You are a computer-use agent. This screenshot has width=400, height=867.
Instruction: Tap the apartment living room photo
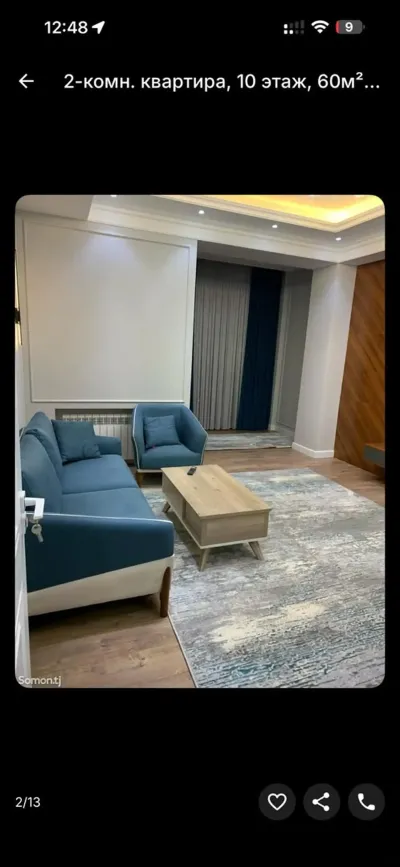coord(200,441)
